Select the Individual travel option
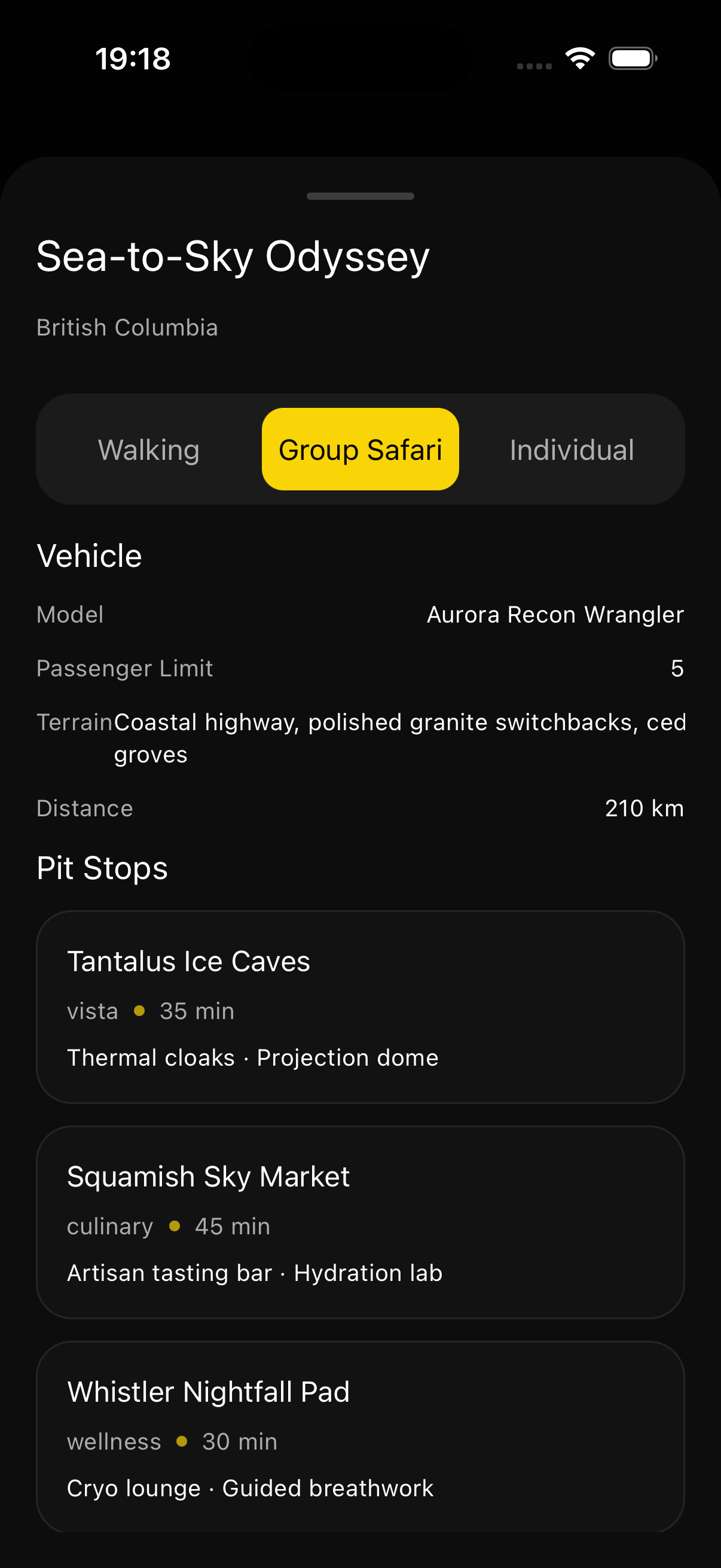Screen dimensions: 721x1568 coord(572,449)
